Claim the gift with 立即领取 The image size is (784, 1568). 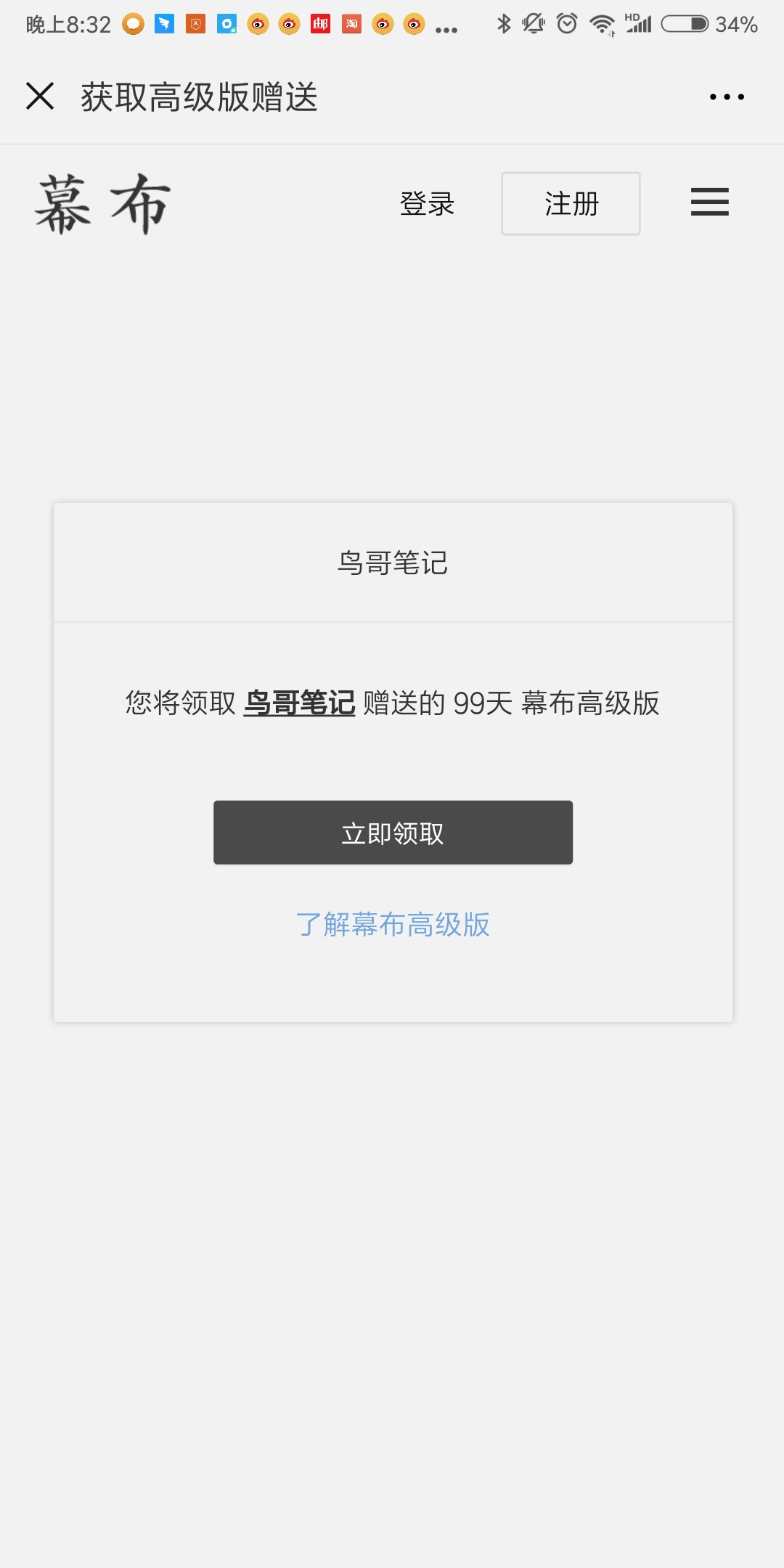coord(393,833)
